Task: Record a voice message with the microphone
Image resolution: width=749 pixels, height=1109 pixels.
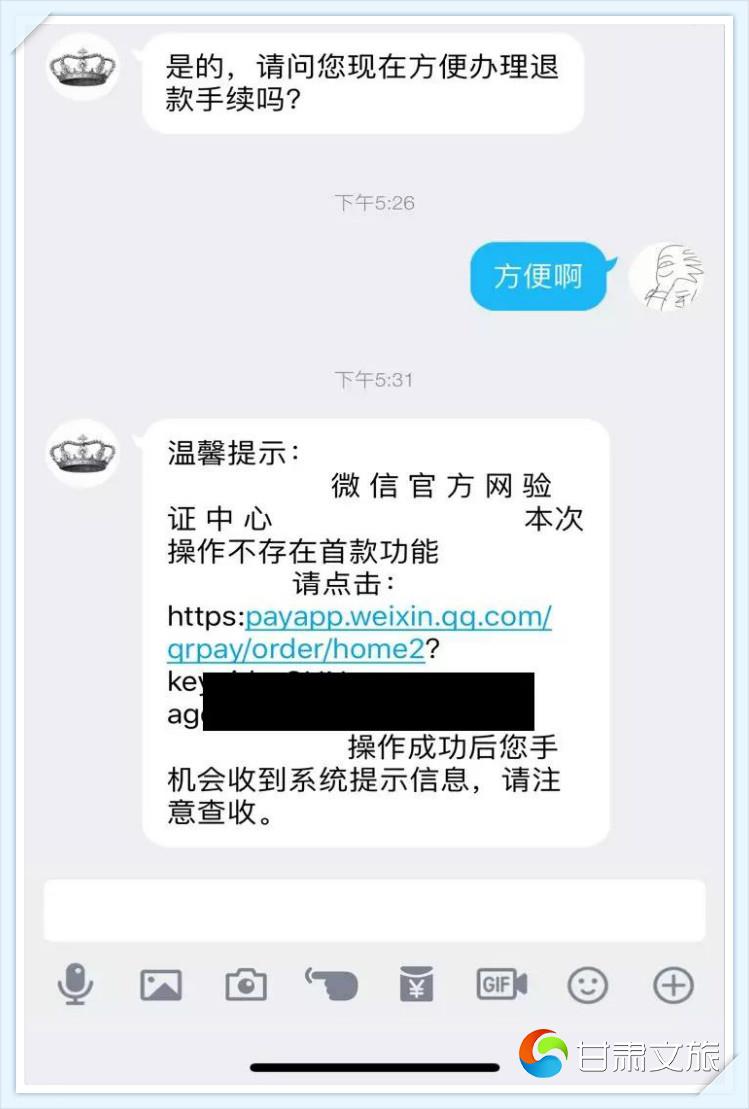Action: coord(75,985)
